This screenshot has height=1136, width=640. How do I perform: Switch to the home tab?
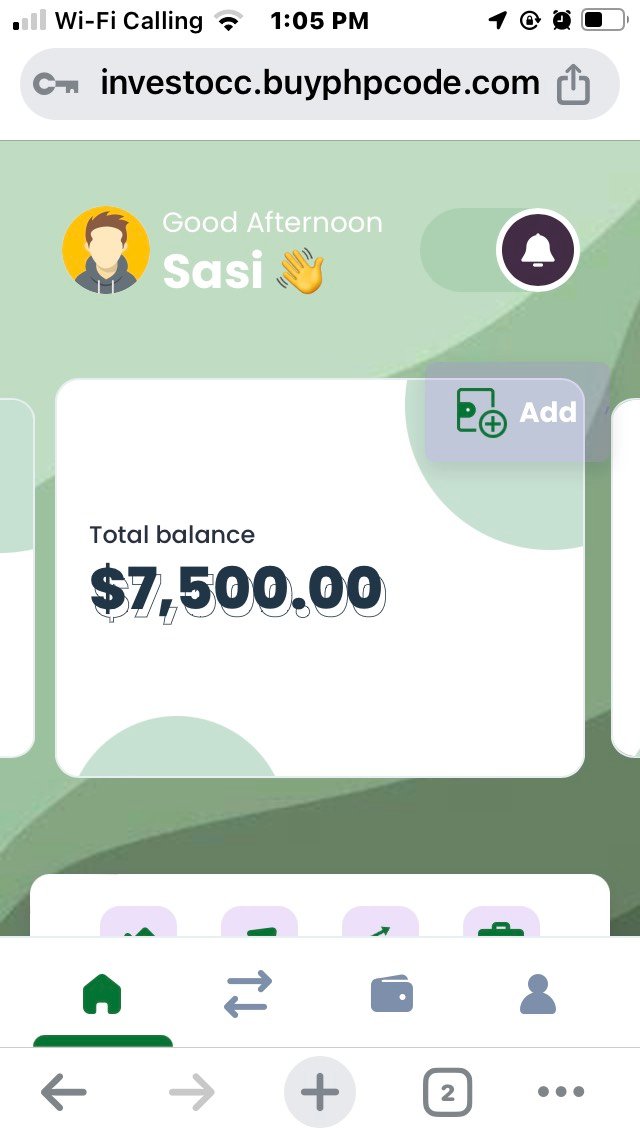[102, 994]
